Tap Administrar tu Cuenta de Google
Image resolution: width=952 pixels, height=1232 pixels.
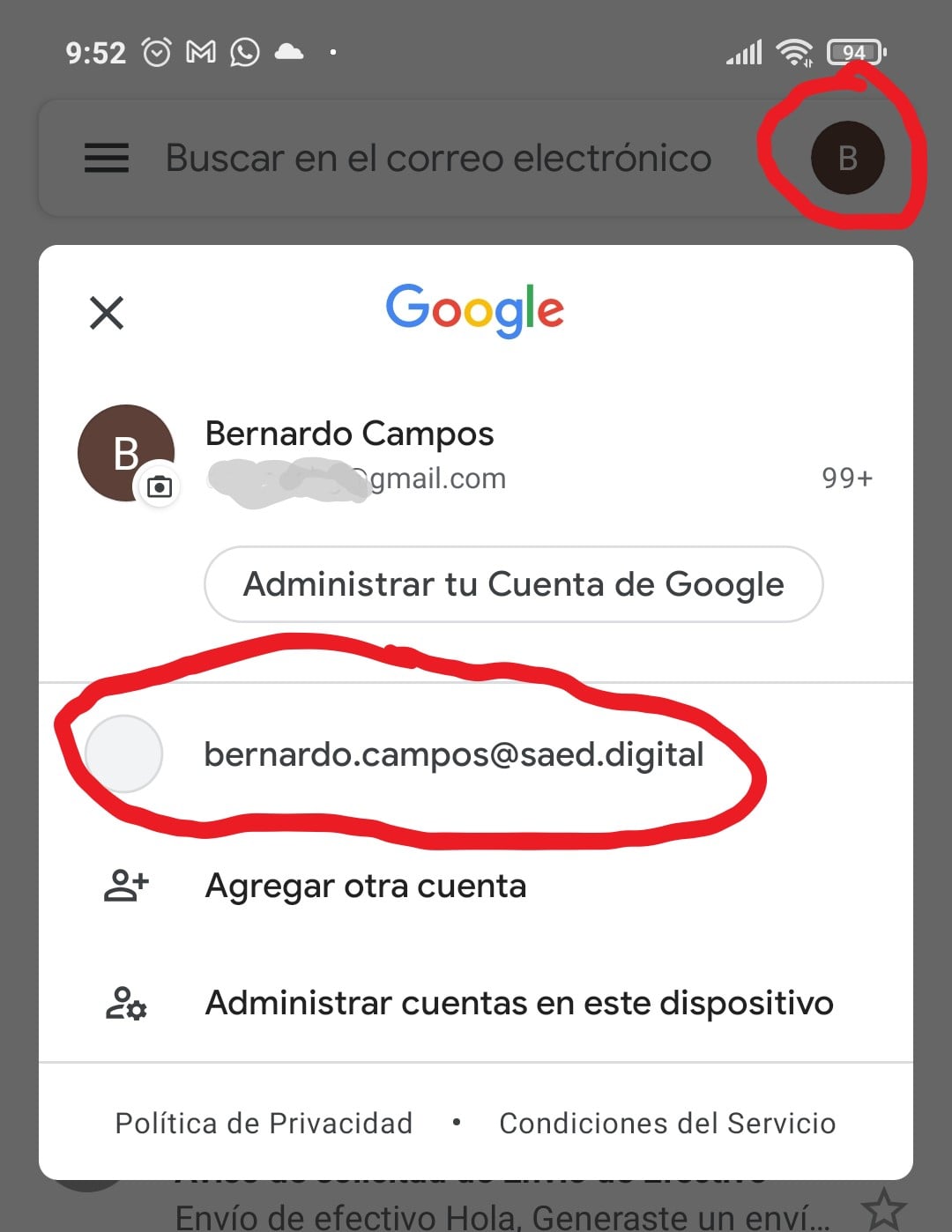(513, 584)
